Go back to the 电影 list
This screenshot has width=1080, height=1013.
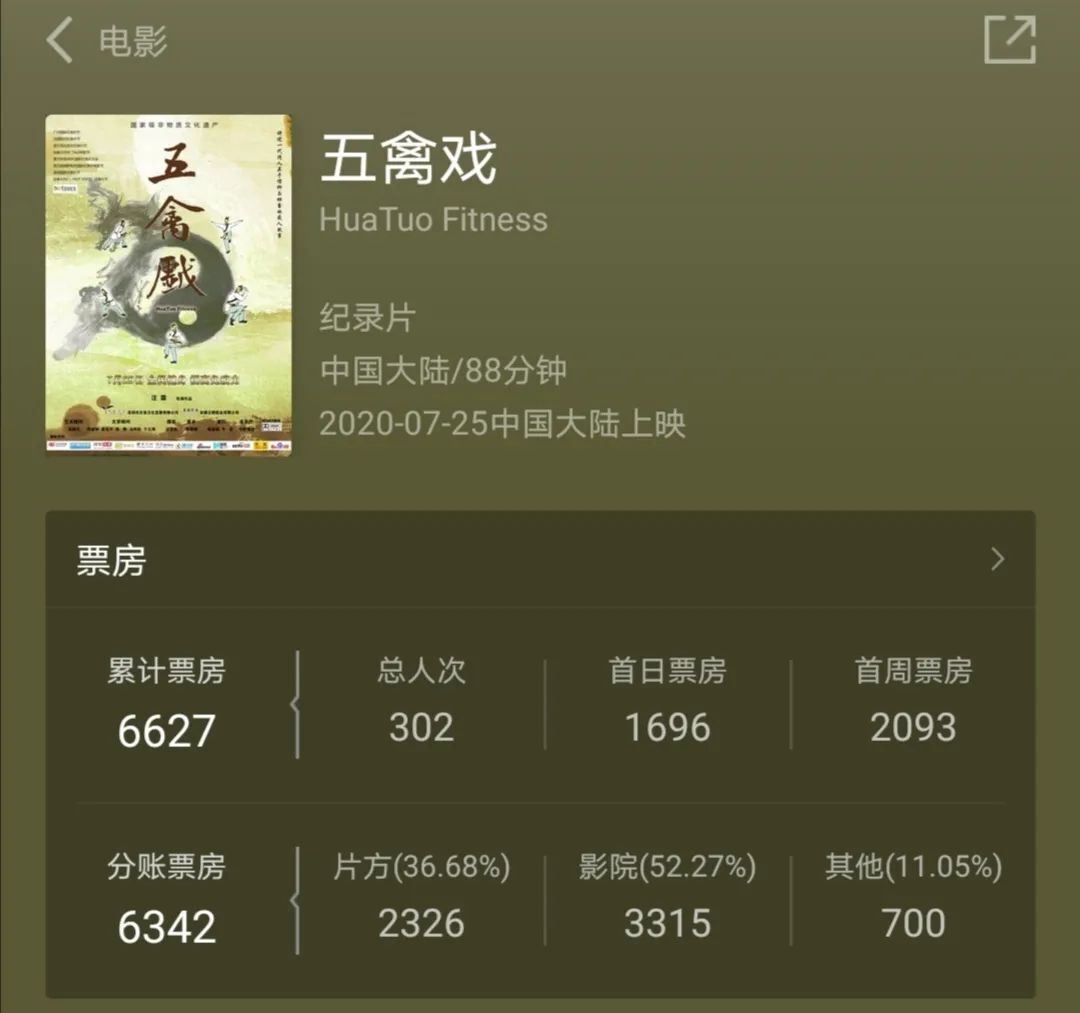click(x=62, y=41)
